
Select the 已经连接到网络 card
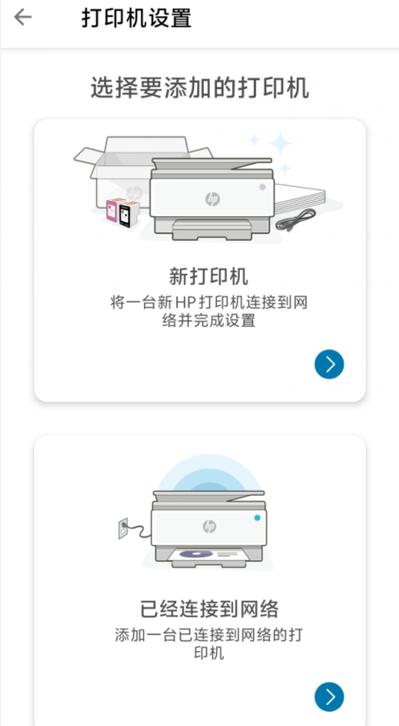tap(200, 580)
